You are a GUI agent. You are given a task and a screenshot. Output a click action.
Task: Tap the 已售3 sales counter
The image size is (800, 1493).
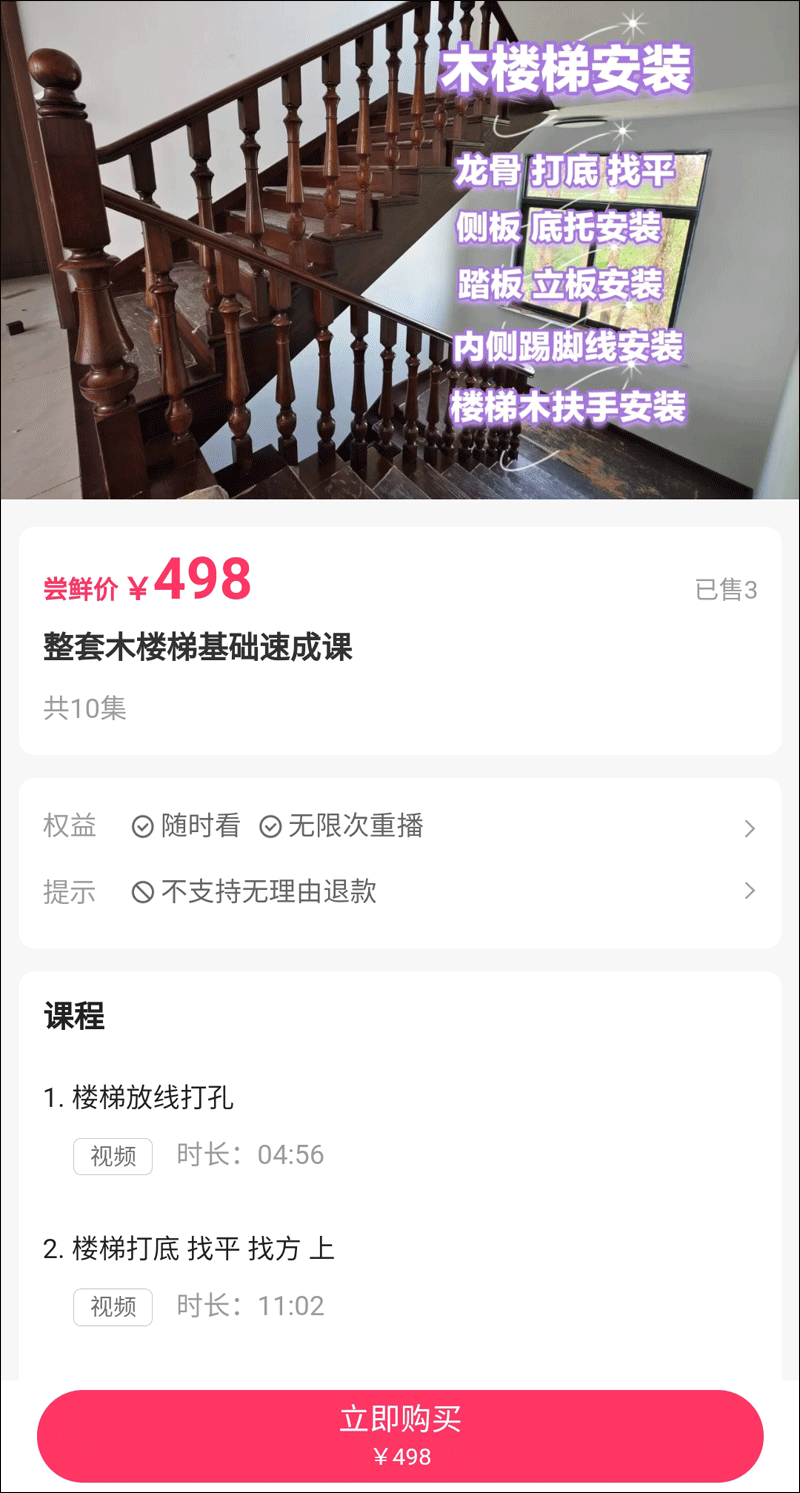tap(727, 590)
